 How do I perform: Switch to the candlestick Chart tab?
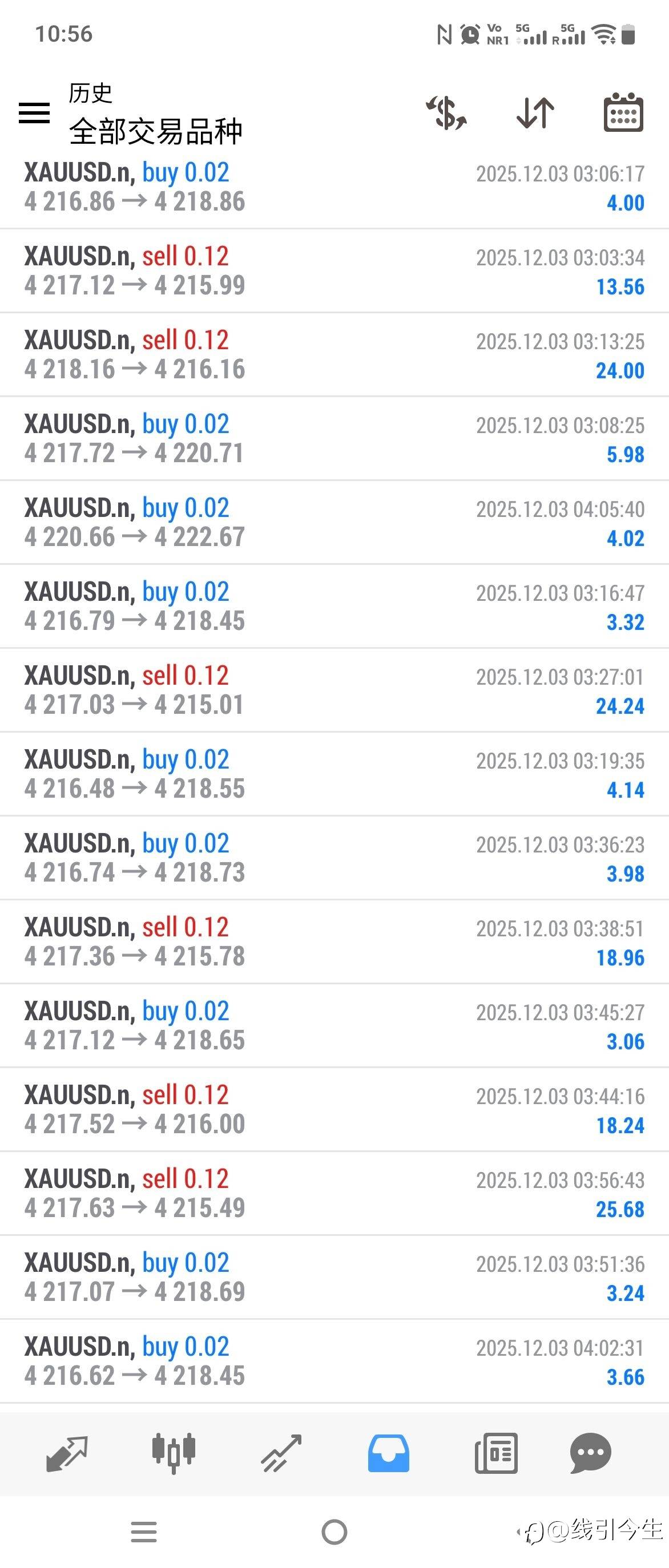(x=174, y=1453)
